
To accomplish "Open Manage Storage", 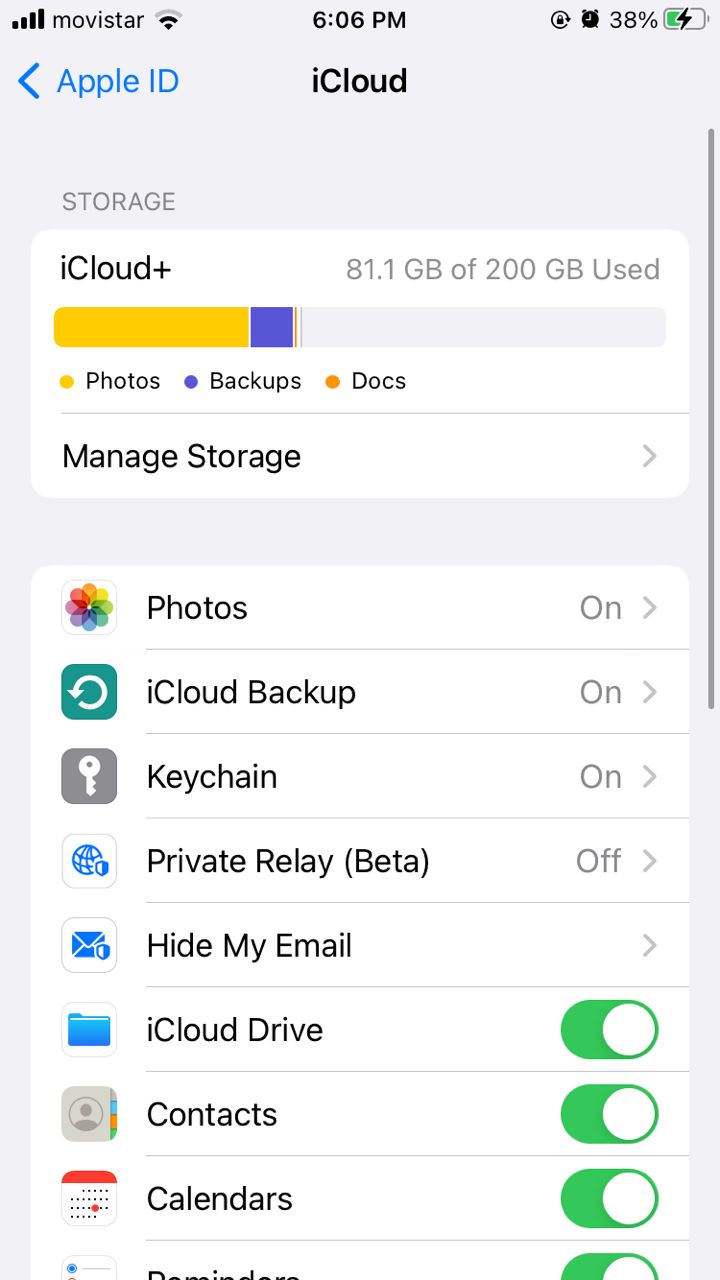I will pos(360,456).
